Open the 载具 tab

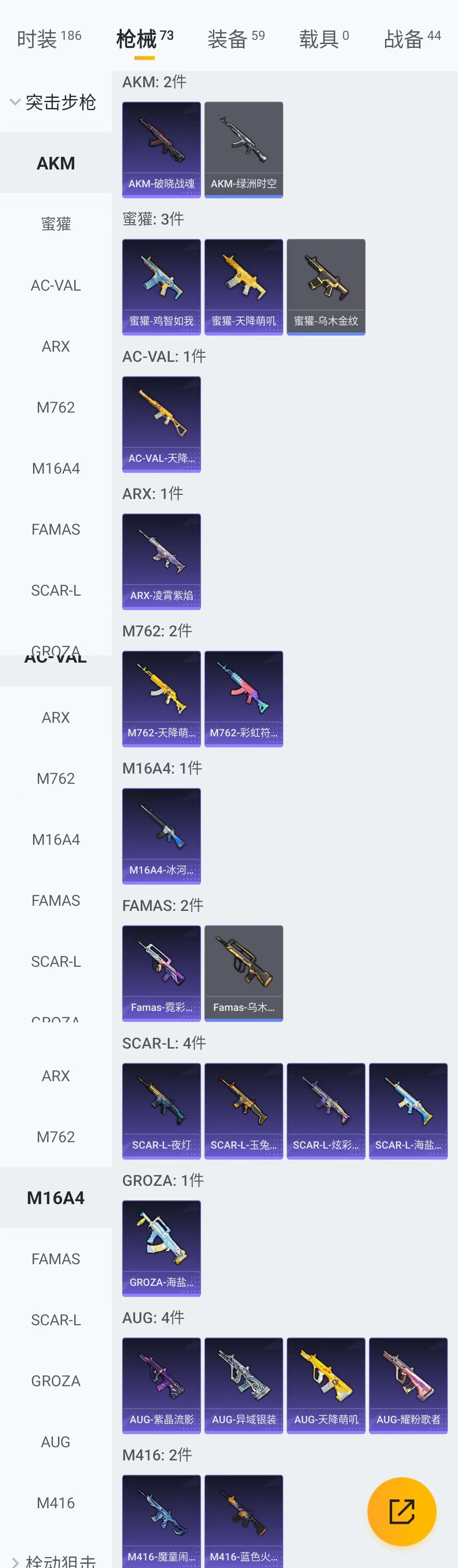323,39
